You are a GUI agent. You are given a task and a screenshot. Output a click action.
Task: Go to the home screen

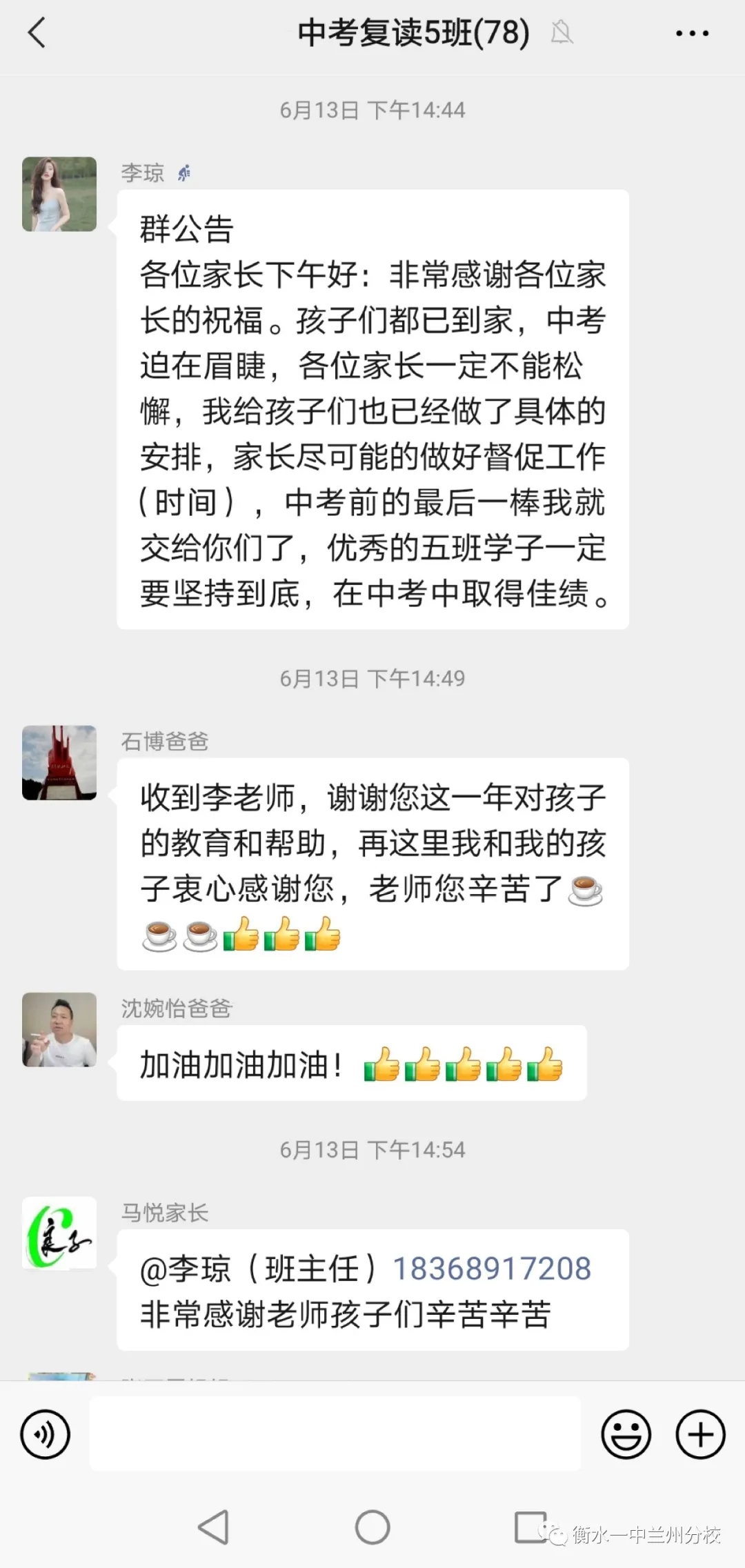click(x=372, y=1527)
